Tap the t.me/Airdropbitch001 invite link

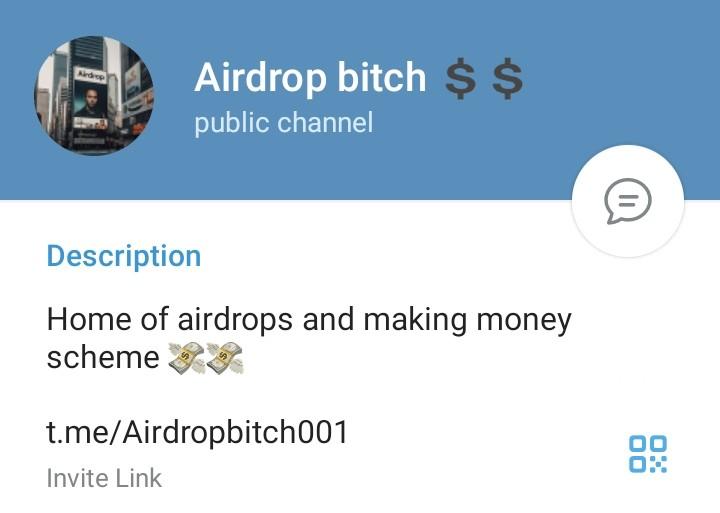coord(197,432)
